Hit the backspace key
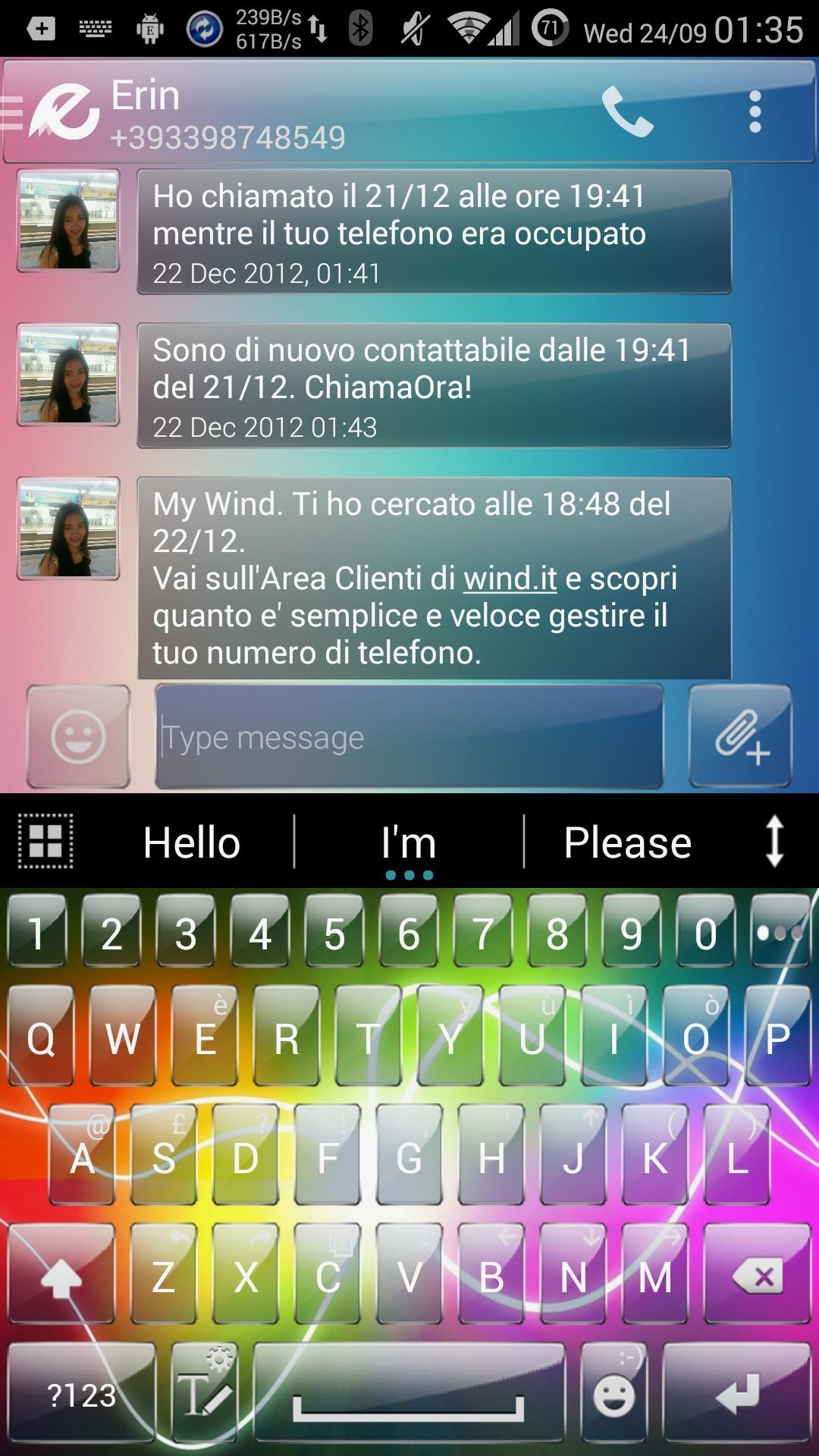Viewport: 819px width, 1456px height. pos(757,1278)
